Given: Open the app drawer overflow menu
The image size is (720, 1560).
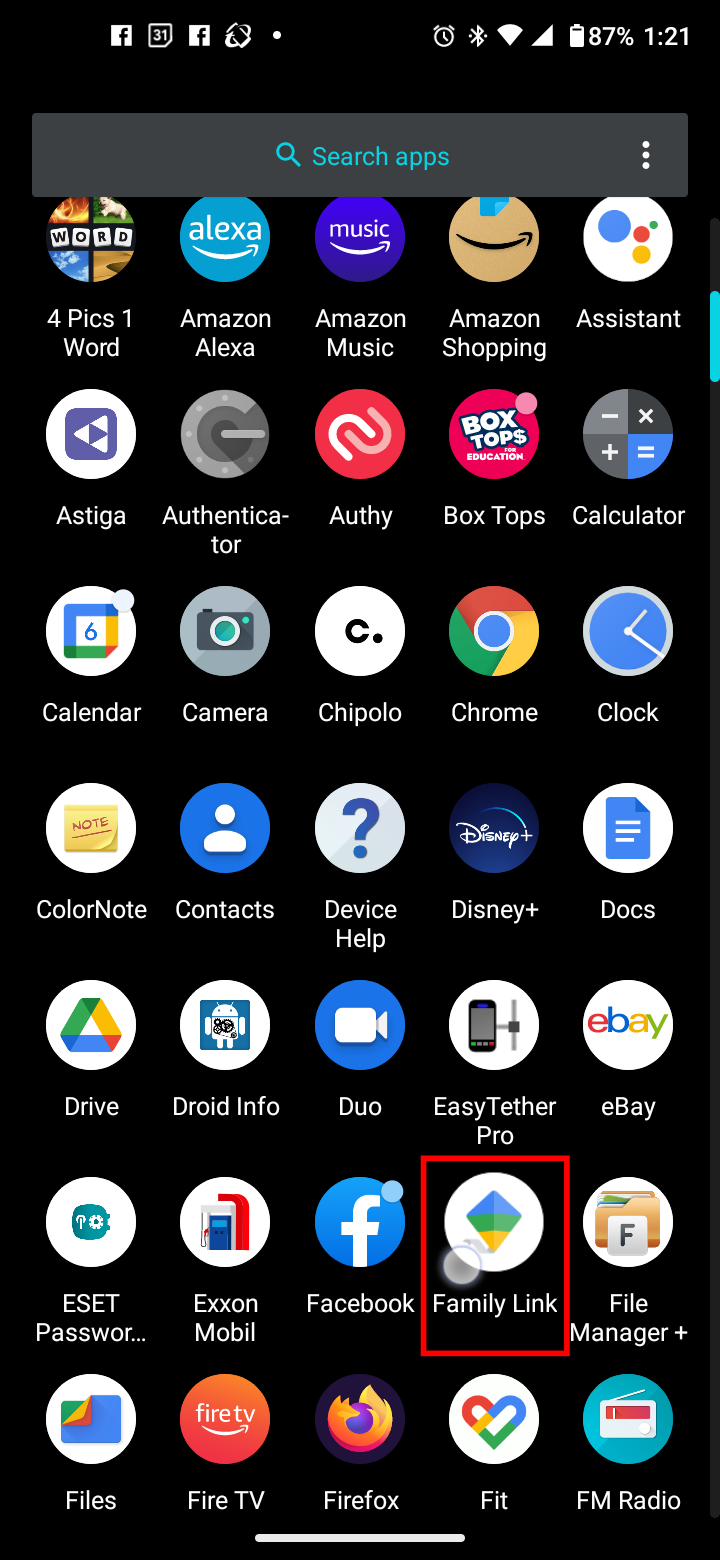Looking at the screenshot, I should pyautogui.click(x=646, y=155).
